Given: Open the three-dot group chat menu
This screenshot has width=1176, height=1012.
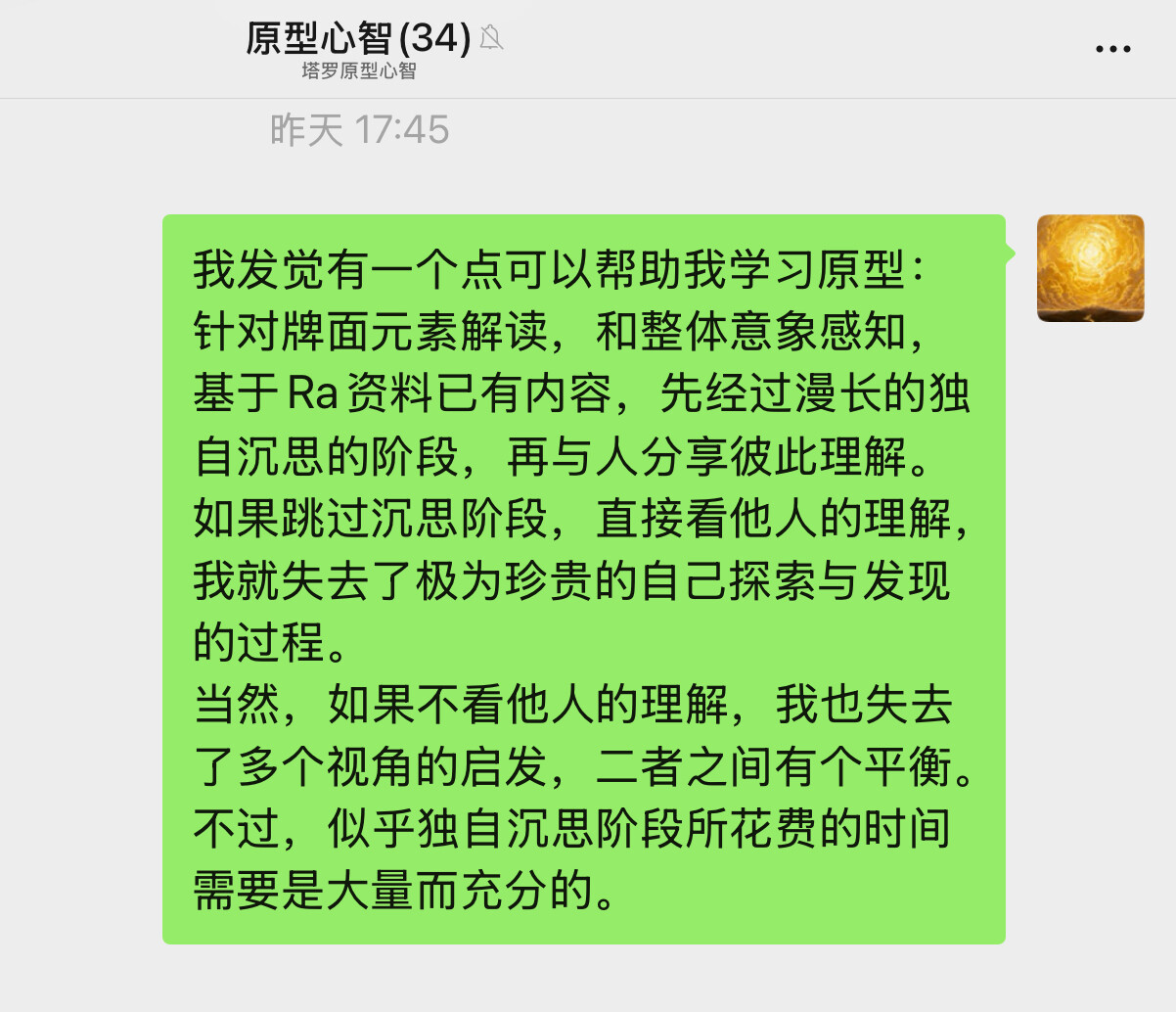Looking at the screenshot, I should [x=1113, y=49].
